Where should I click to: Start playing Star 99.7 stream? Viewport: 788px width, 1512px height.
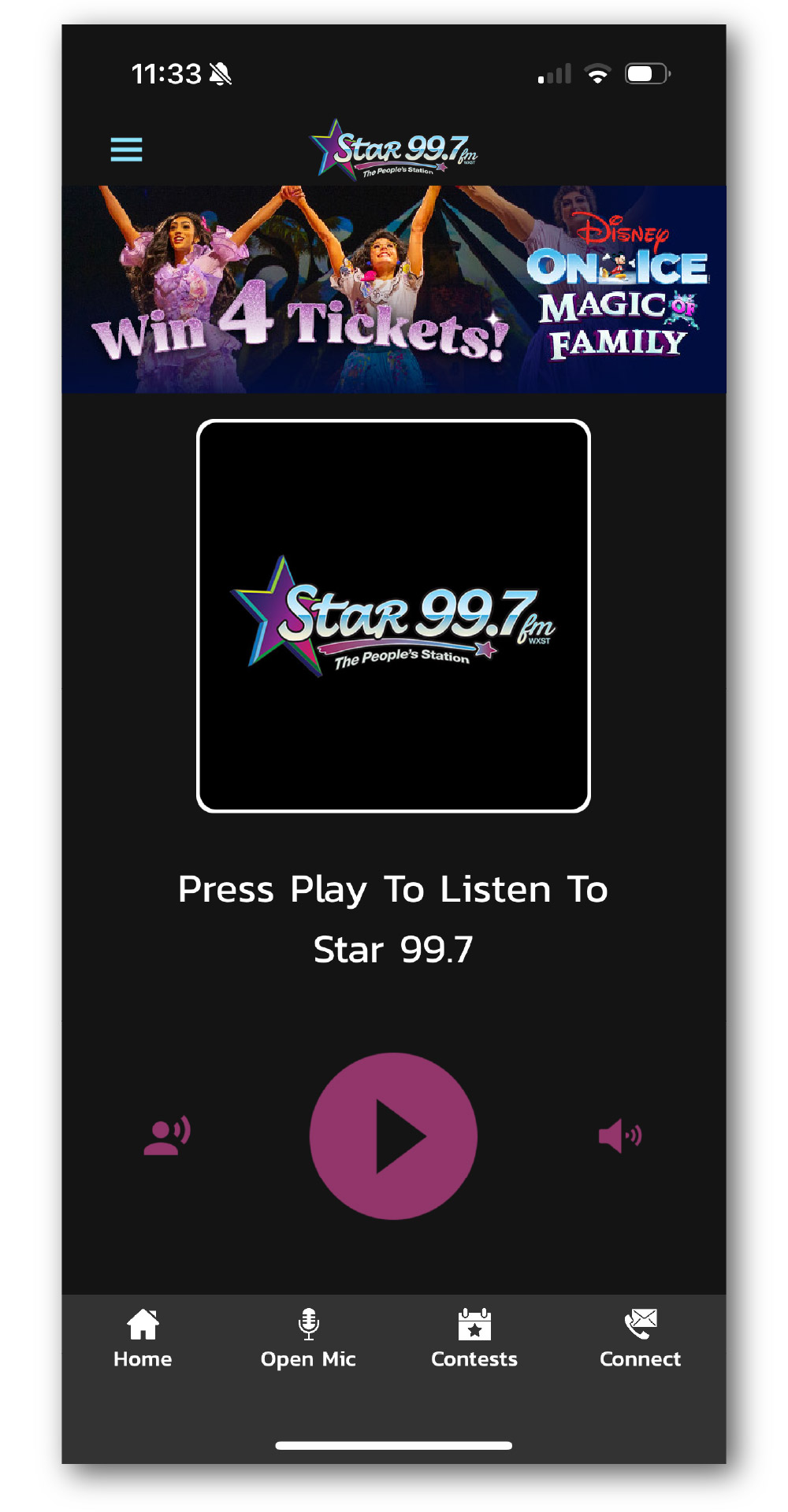pos(393,1136)
